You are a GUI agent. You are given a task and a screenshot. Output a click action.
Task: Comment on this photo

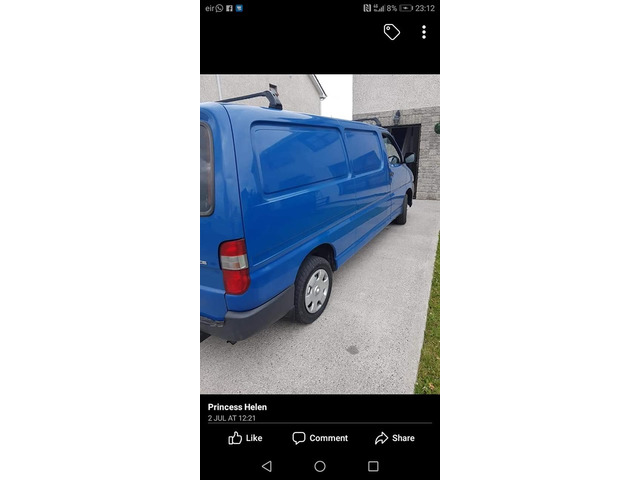320,438
